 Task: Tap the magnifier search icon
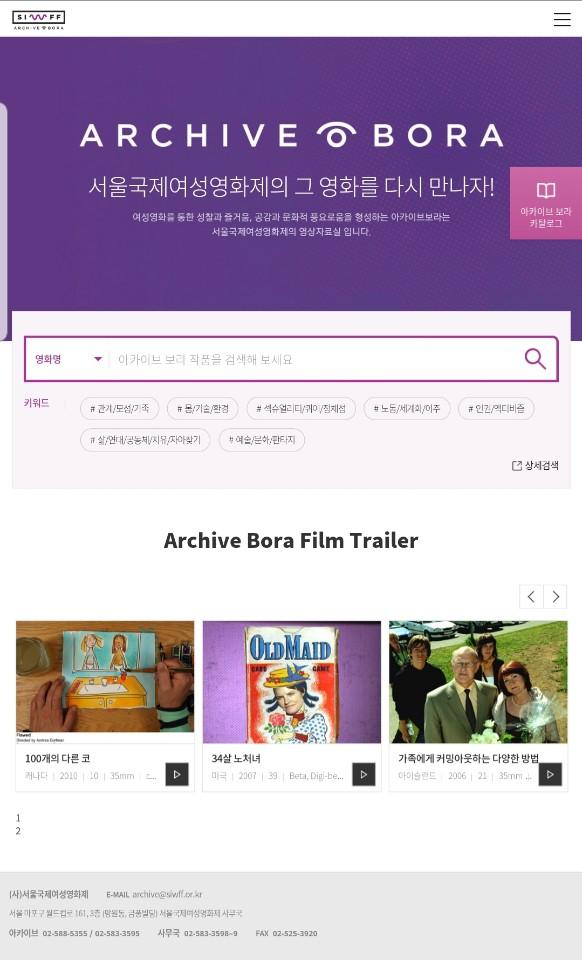535,359
